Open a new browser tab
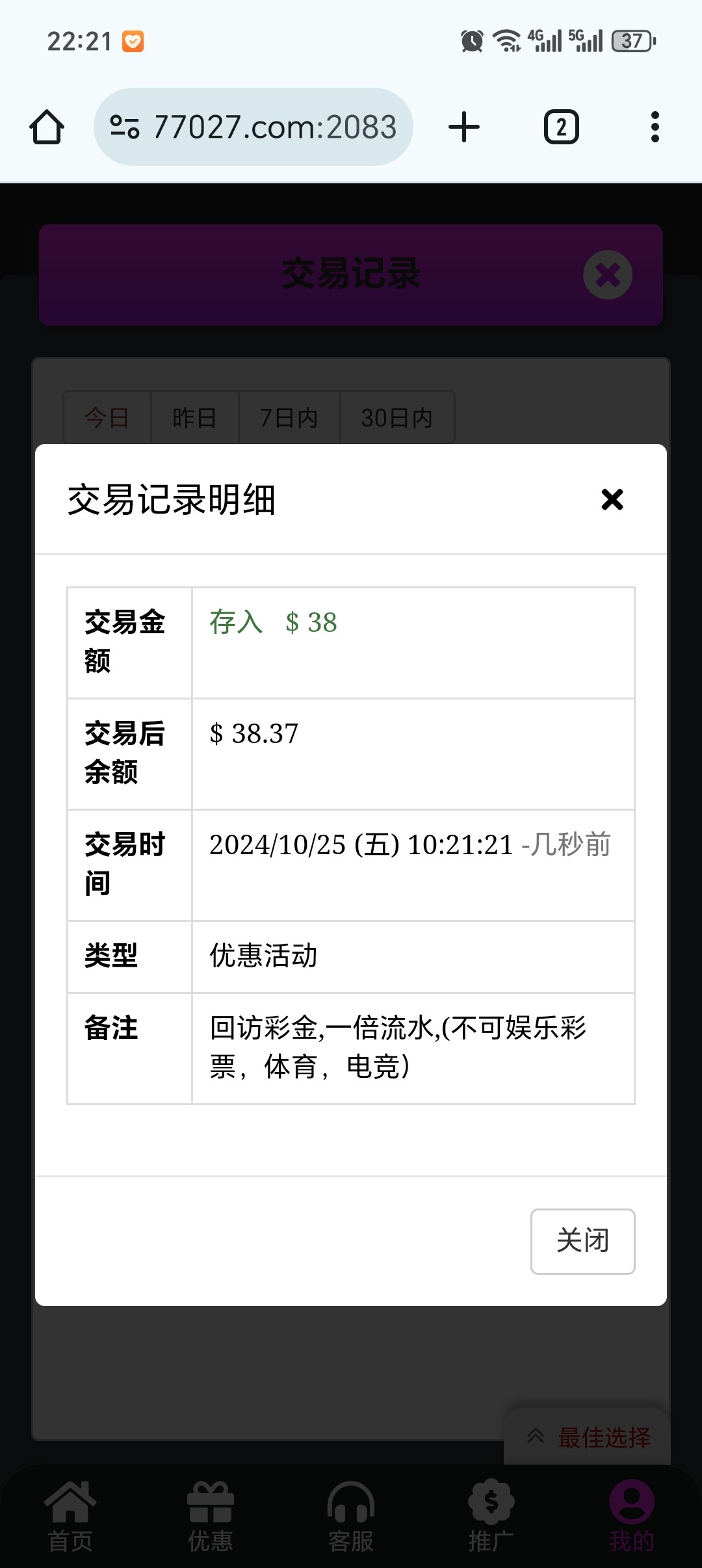The image size is (702, 1568). (x=464, y=127)
